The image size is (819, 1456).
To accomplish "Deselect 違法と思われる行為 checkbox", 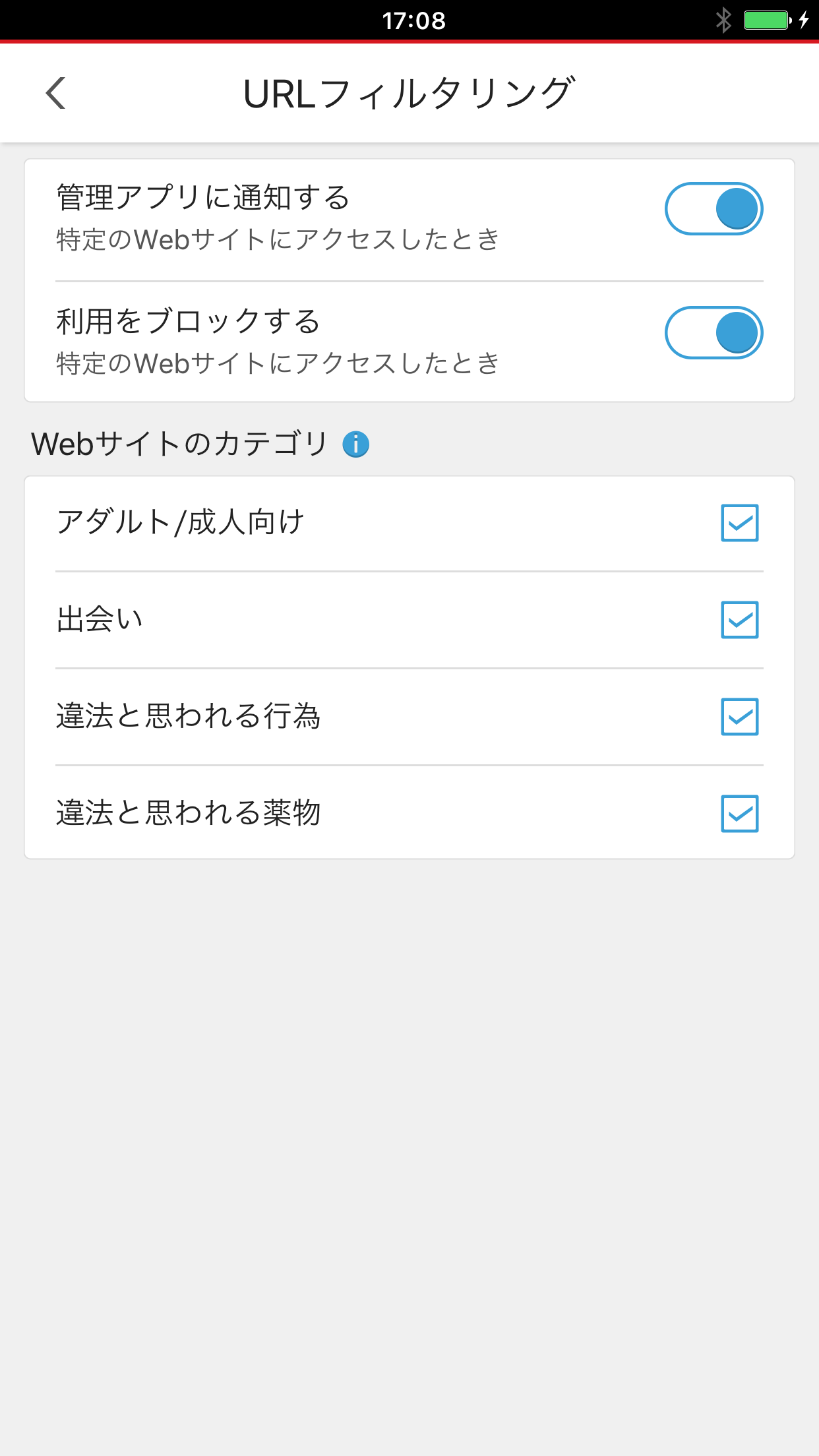I will pyautogui.click(x=739, y=717).
